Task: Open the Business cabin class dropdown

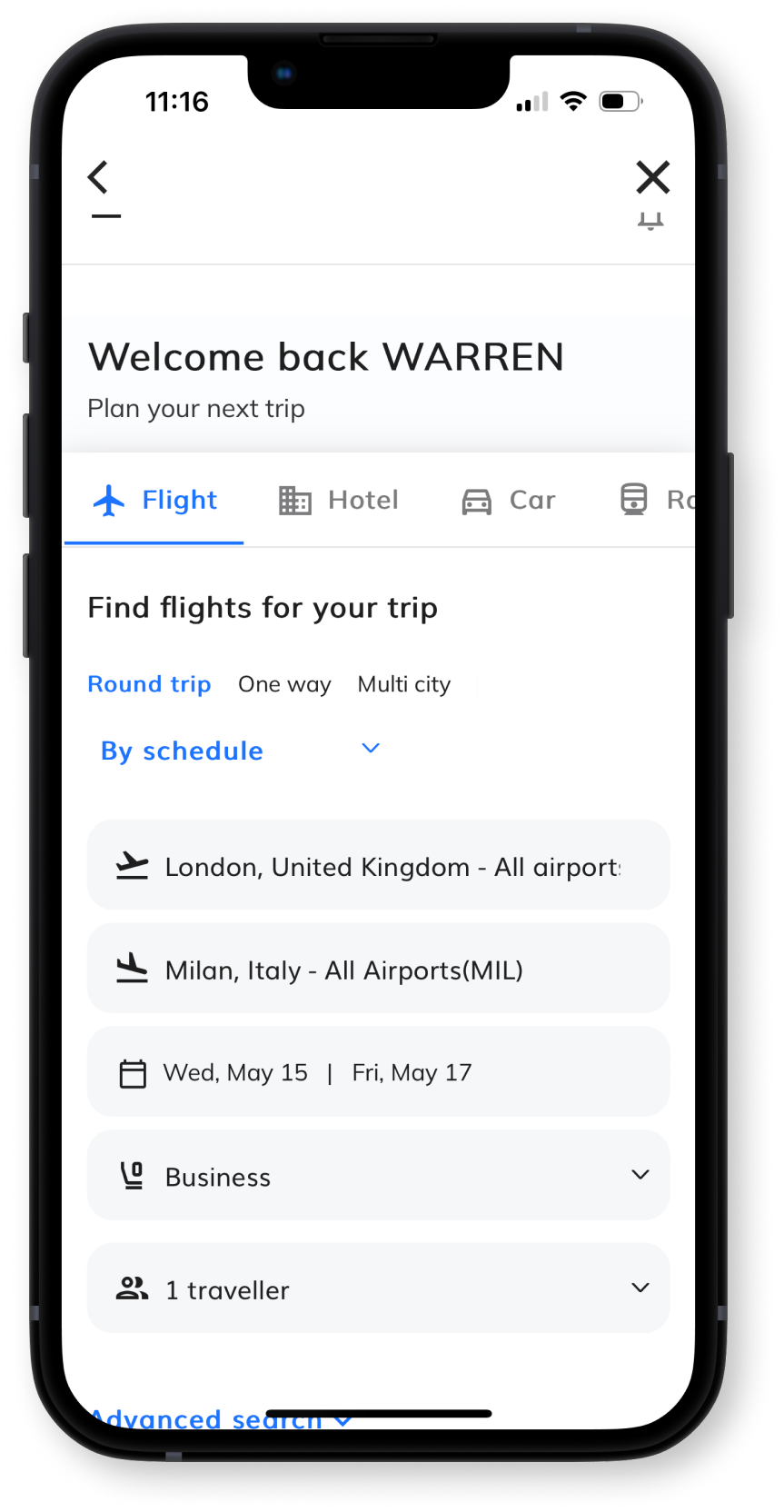Action: coord(378,1176)
